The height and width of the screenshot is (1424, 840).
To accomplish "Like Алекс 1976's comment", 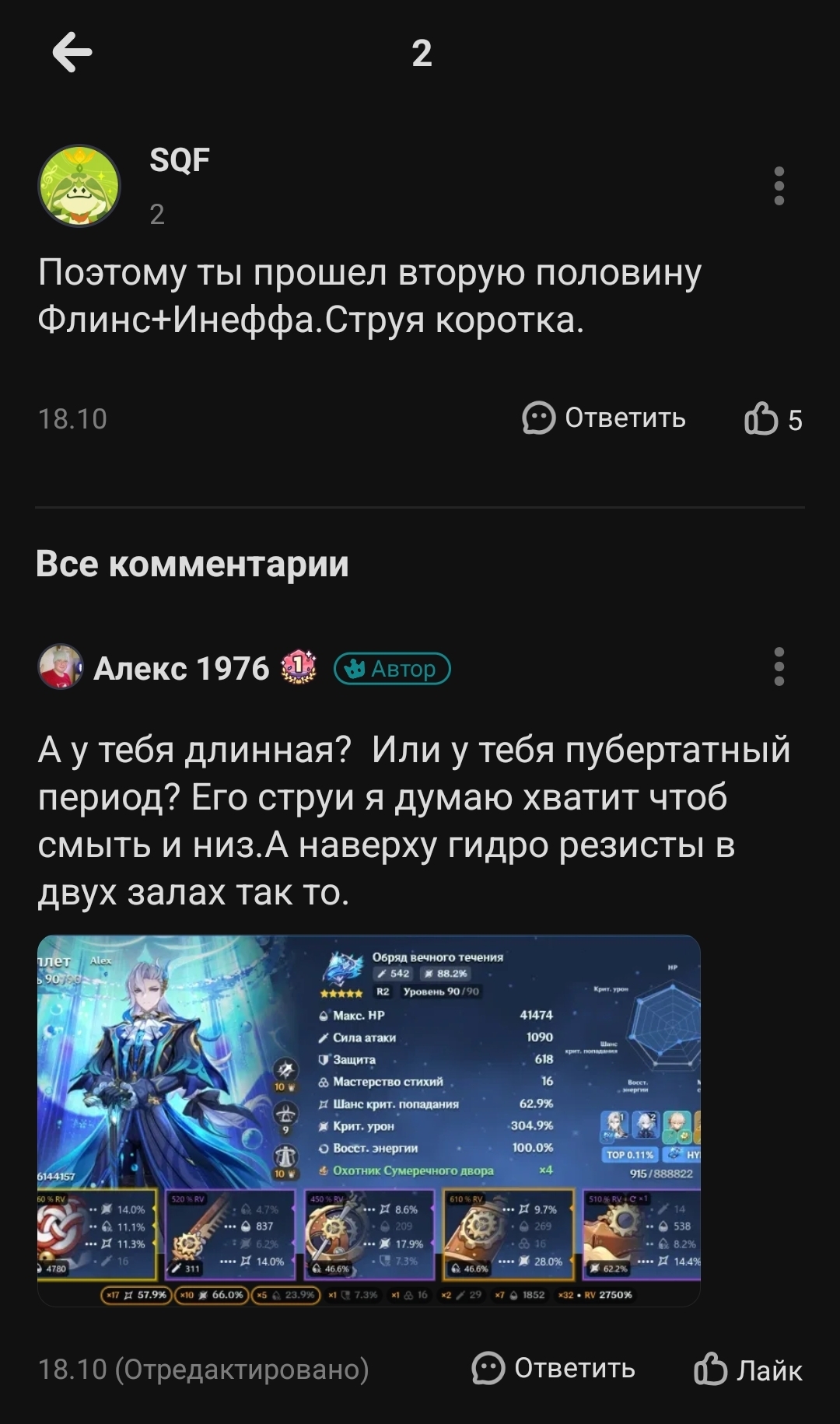I will 747,1369.
